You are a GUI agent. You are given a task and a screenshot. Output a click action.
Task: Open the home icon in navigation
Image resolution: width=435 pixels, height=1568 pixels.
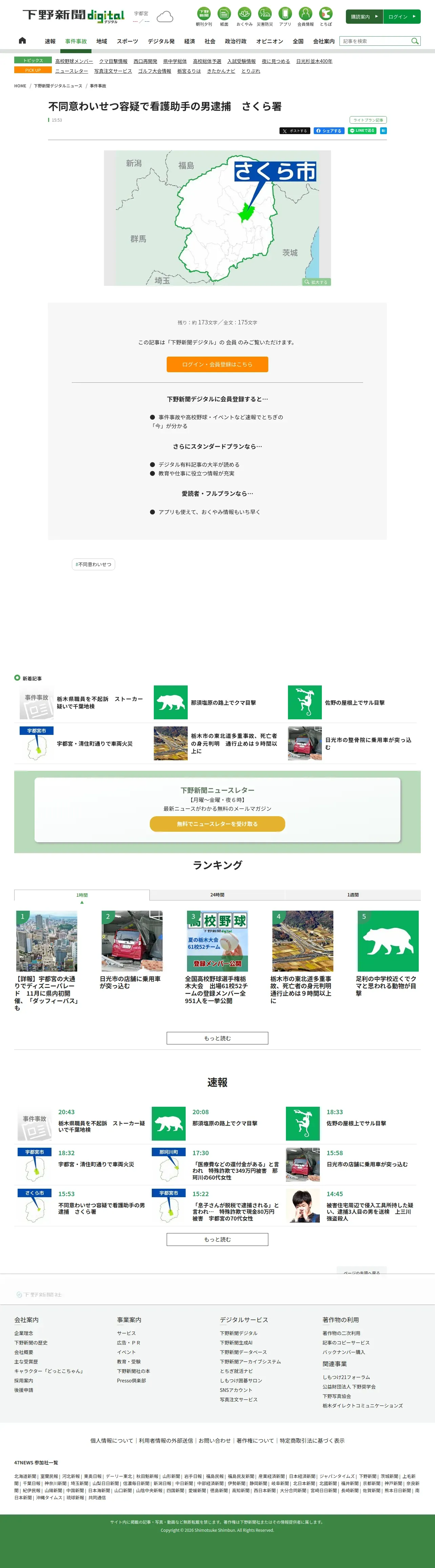coord(23,41)
